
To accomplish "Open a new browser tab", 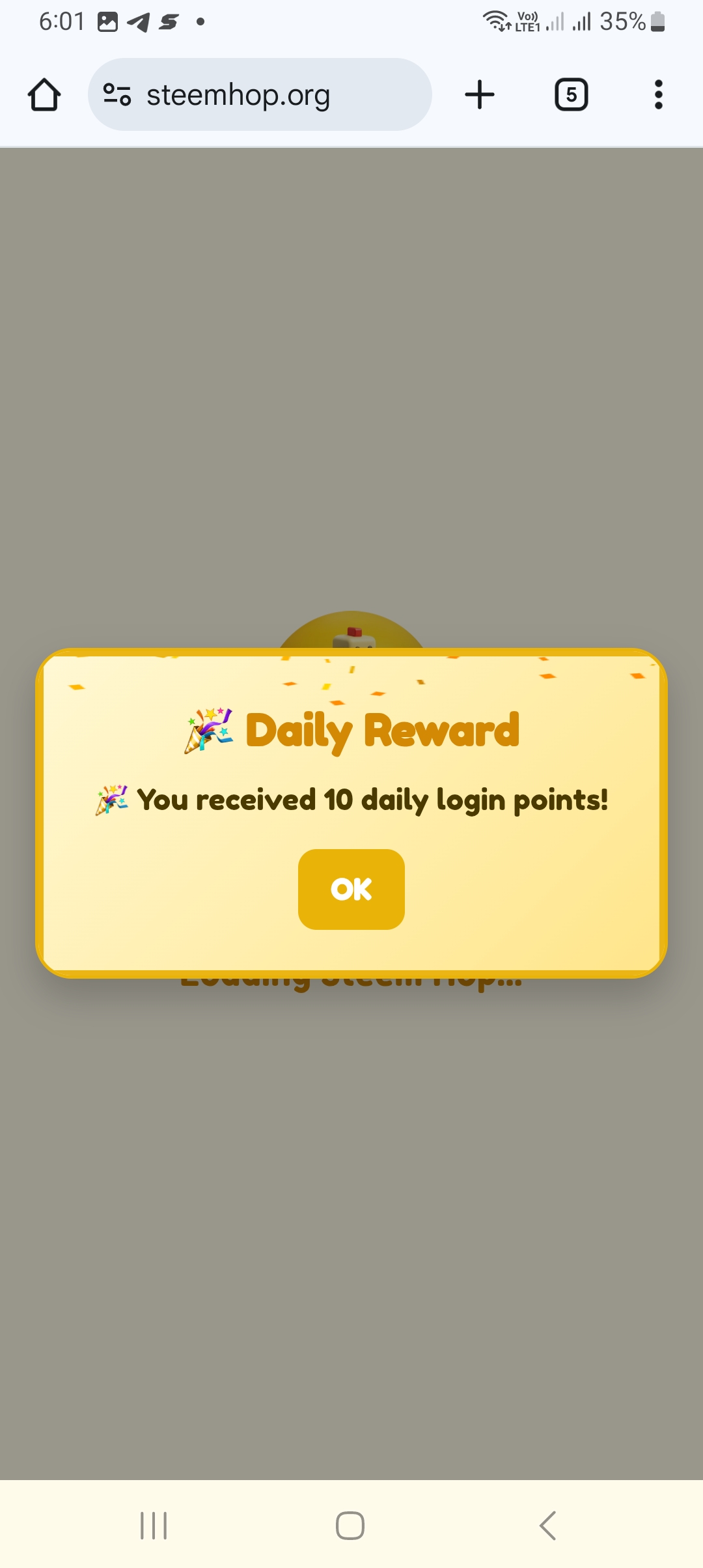I will (480, 95).
